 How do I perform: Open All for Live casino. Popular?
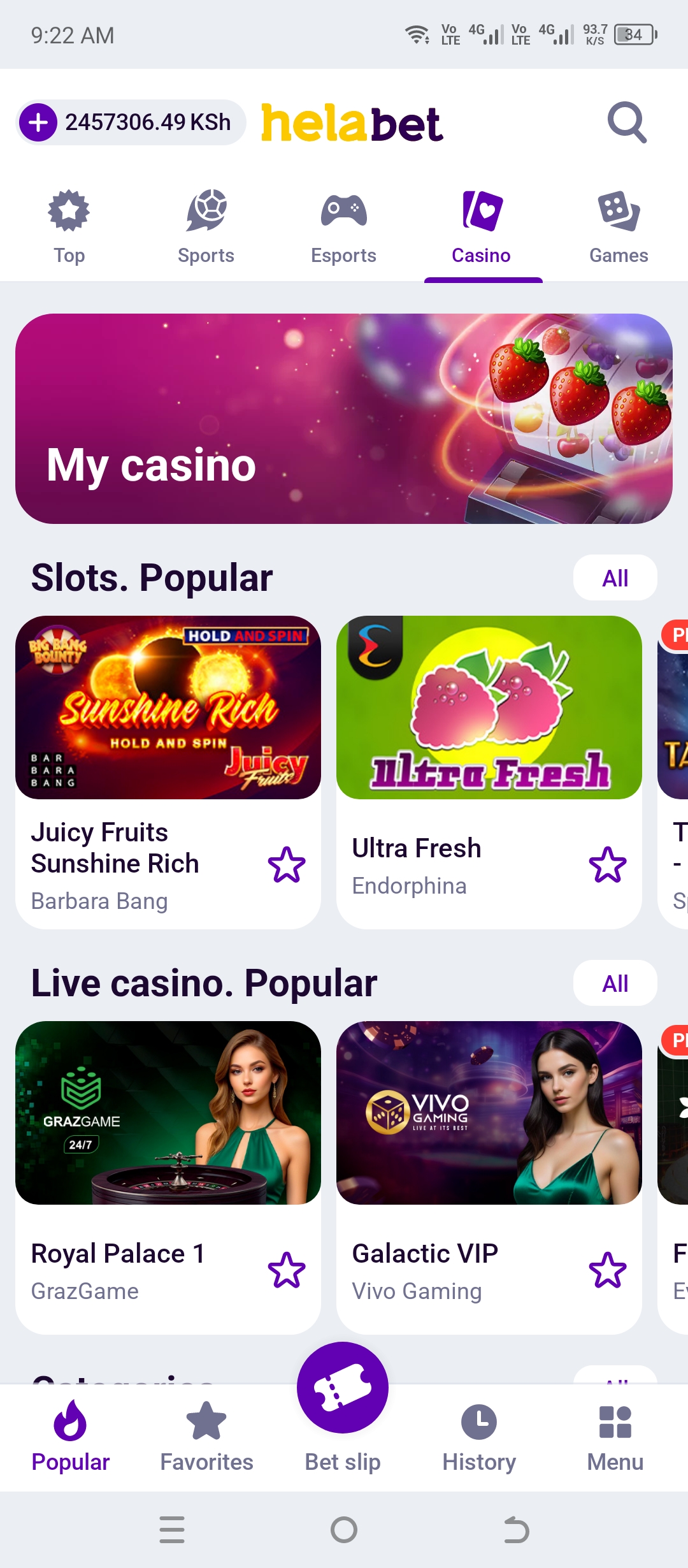[615, 983]
